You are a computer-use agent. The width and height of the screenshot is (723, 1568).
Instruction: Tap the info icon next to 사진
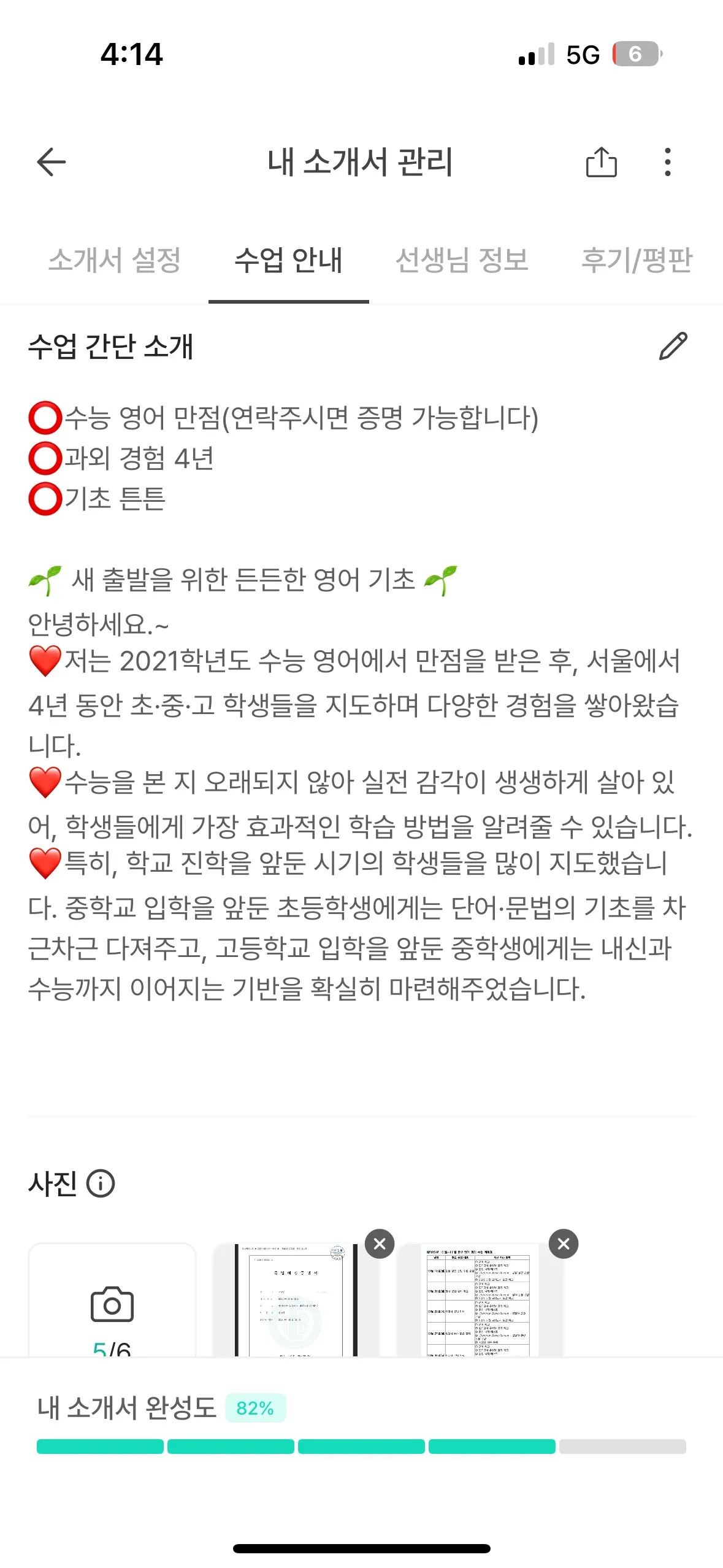coord(100,1182)
